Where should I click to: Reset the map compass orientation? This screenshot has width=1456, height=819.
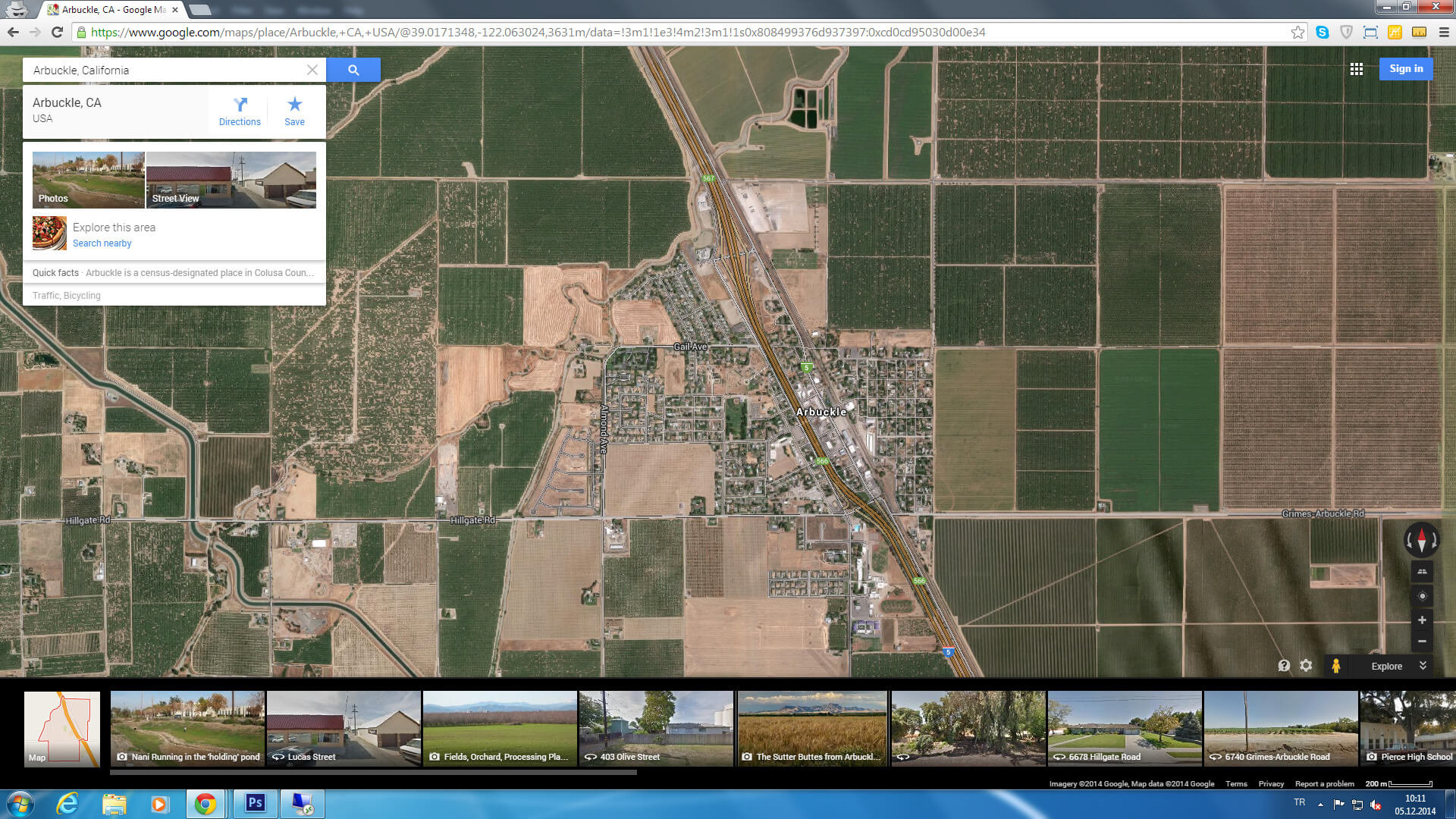(1422, 540)
